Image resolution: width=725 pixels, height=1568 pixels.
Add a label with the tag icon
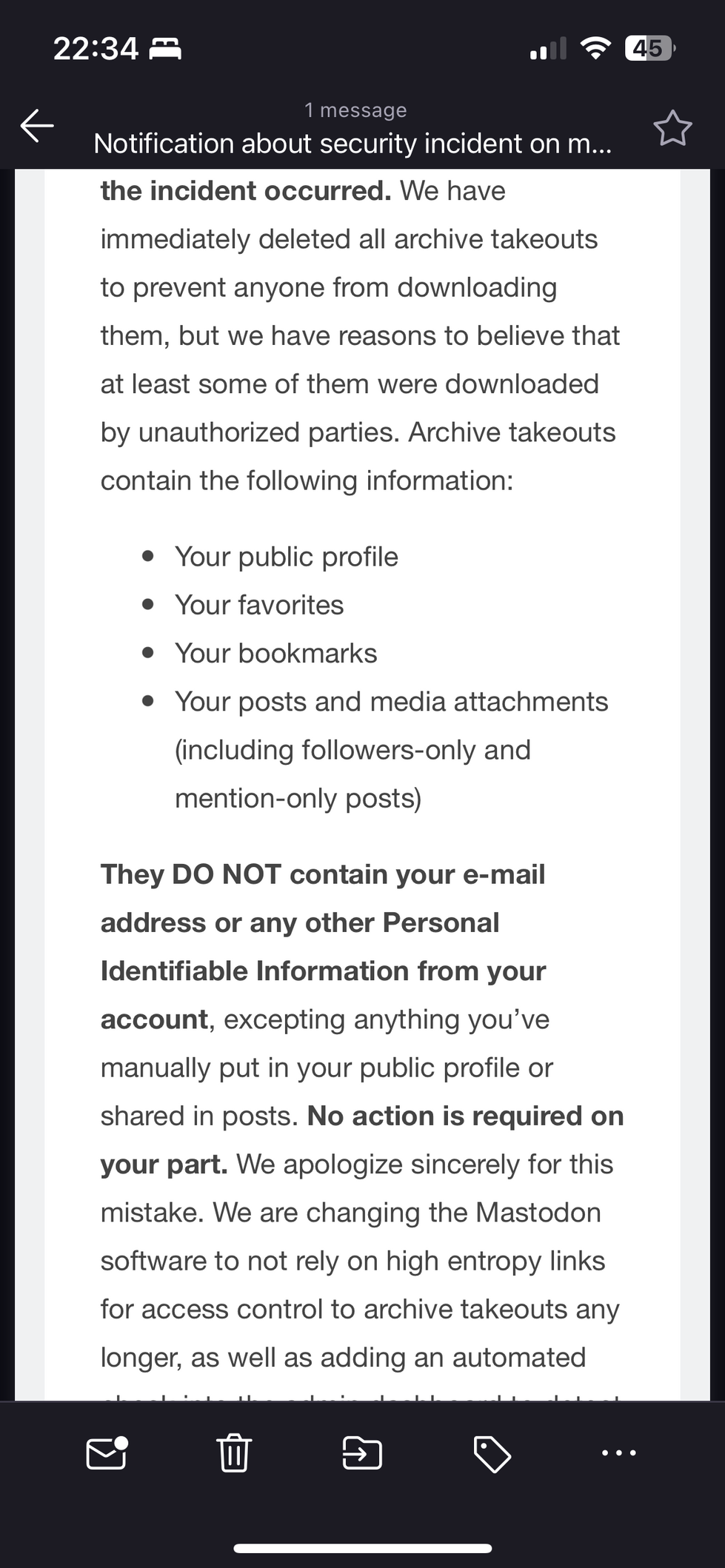point(492,1454)
